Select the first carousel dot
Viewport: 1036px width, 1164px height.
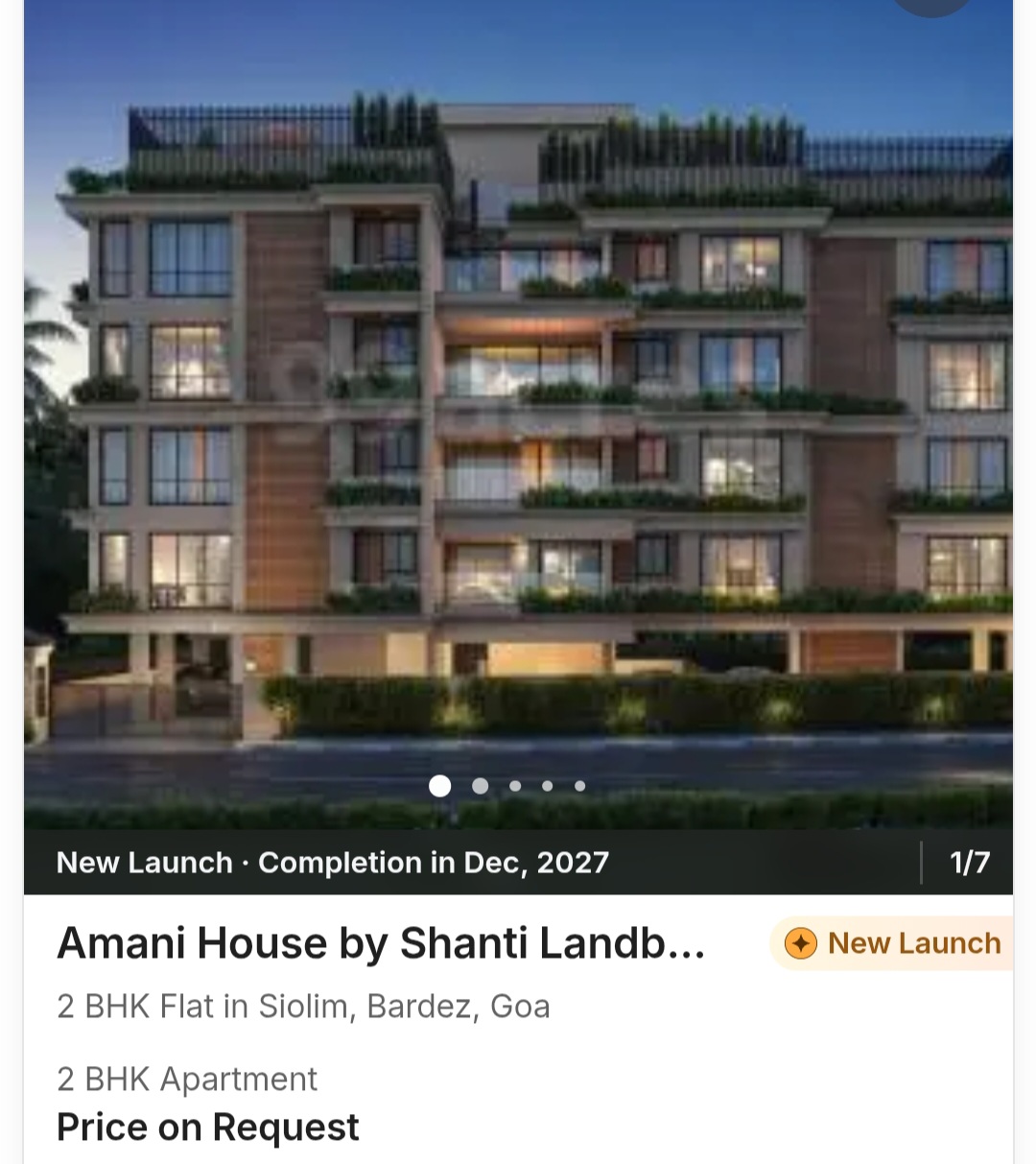point(440,786)
